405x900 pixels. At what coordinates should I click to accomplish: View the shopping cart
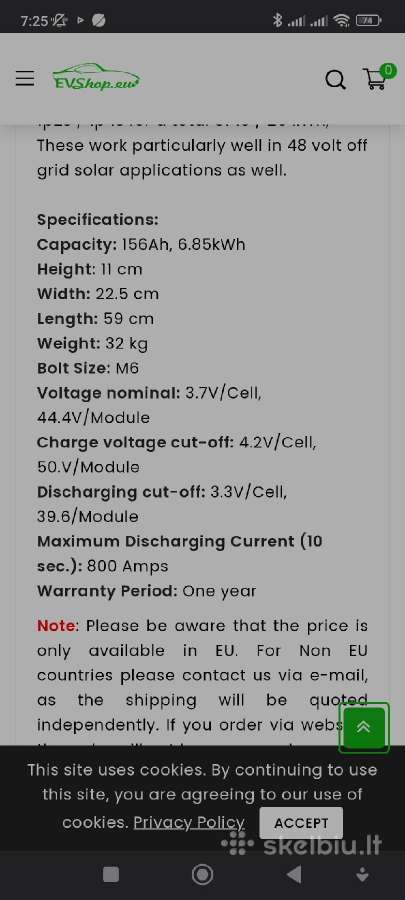pos(379,78)
